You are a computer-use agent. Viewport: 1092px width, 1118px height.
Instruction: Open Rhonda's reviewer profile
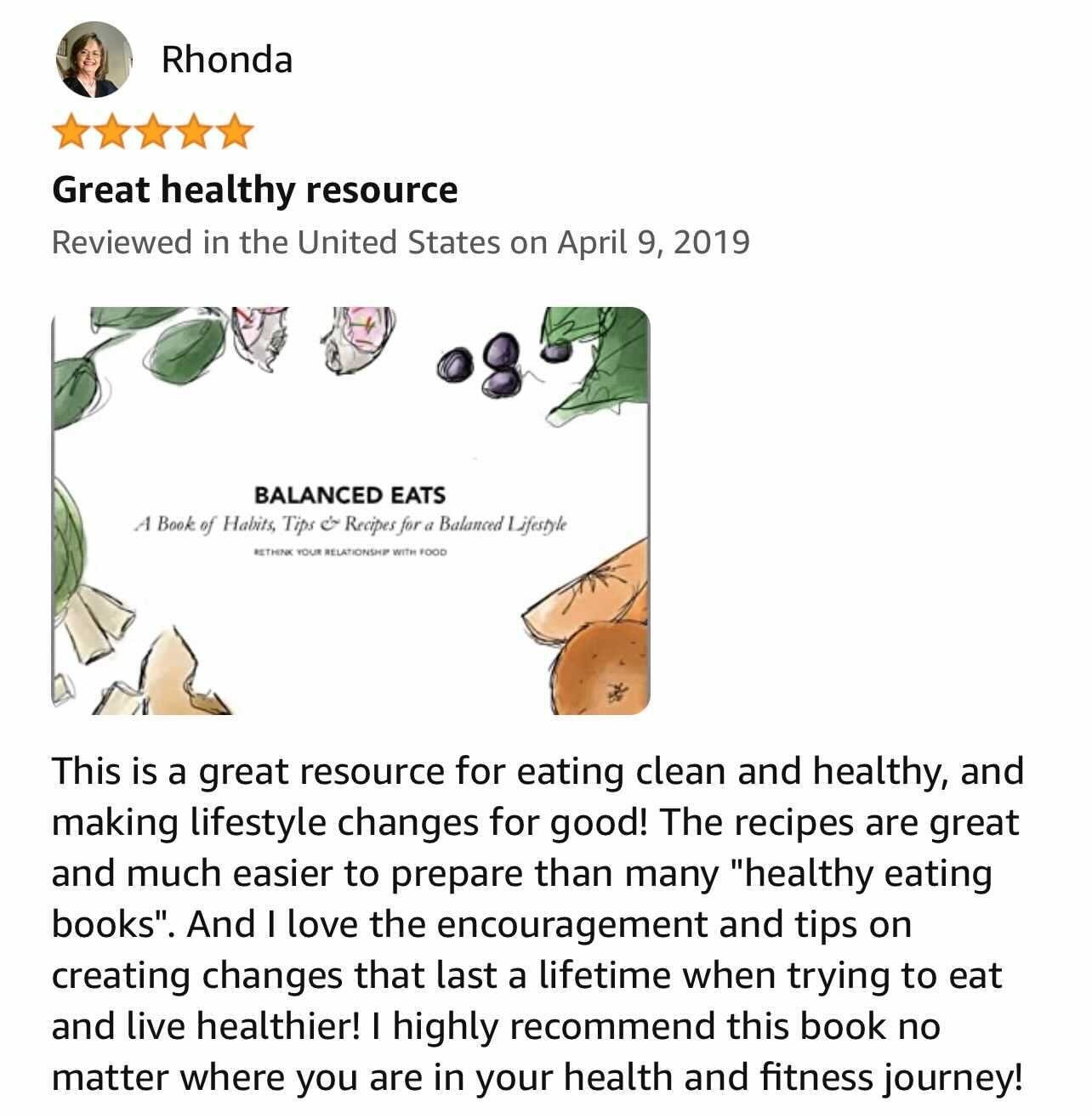(x=226, y=60)
